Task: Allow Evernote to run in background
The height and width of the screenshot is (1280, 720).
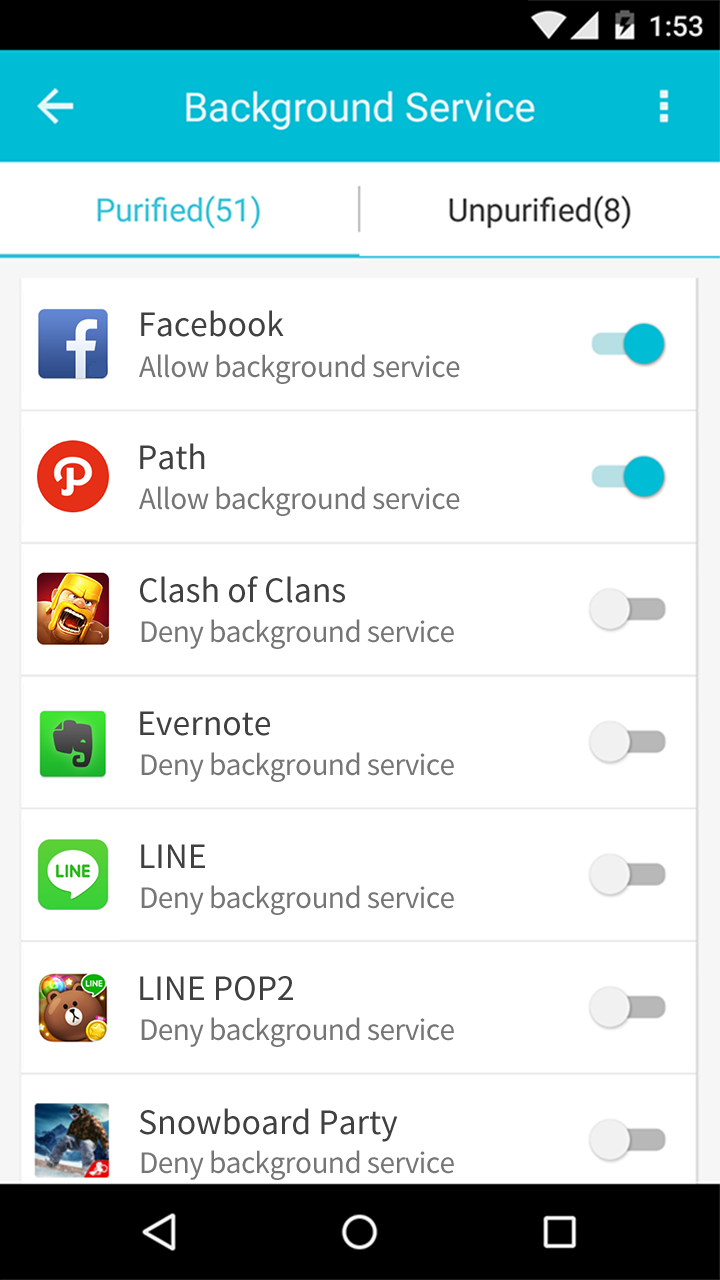Action: click(628, 741)
